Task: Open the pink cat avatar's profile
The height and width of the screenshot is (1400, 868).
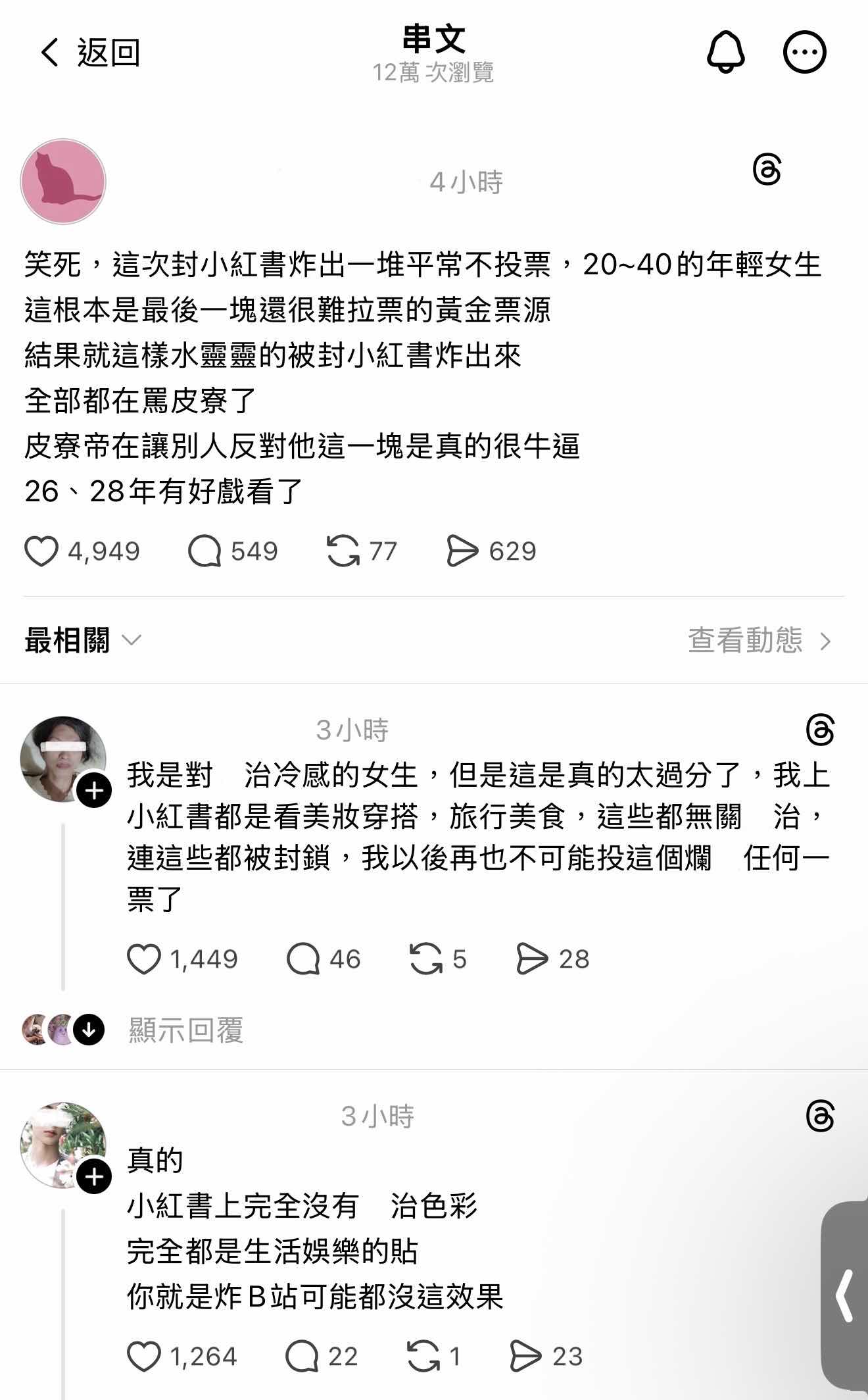Action: click(63, 182)
